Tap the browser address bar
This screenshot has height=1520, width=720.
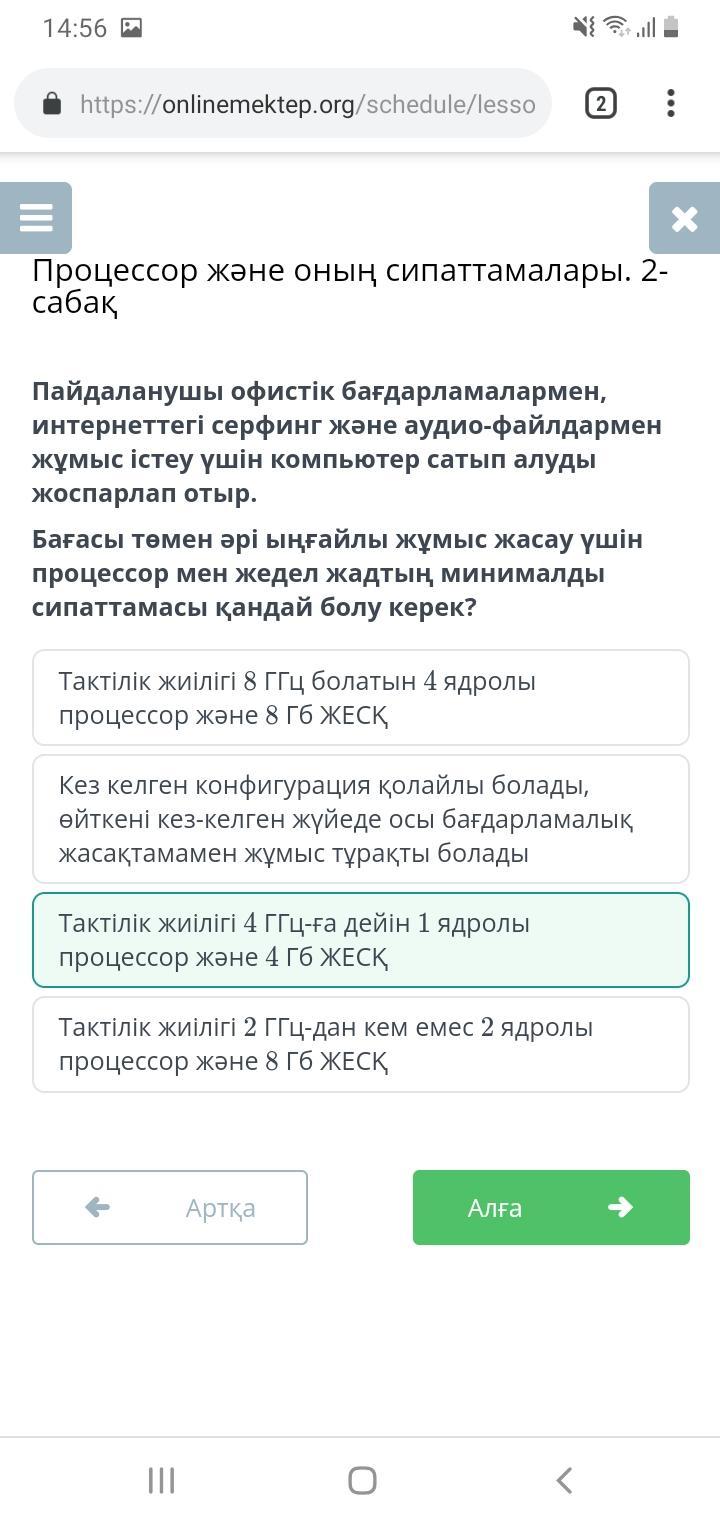(x=283, y=104)
